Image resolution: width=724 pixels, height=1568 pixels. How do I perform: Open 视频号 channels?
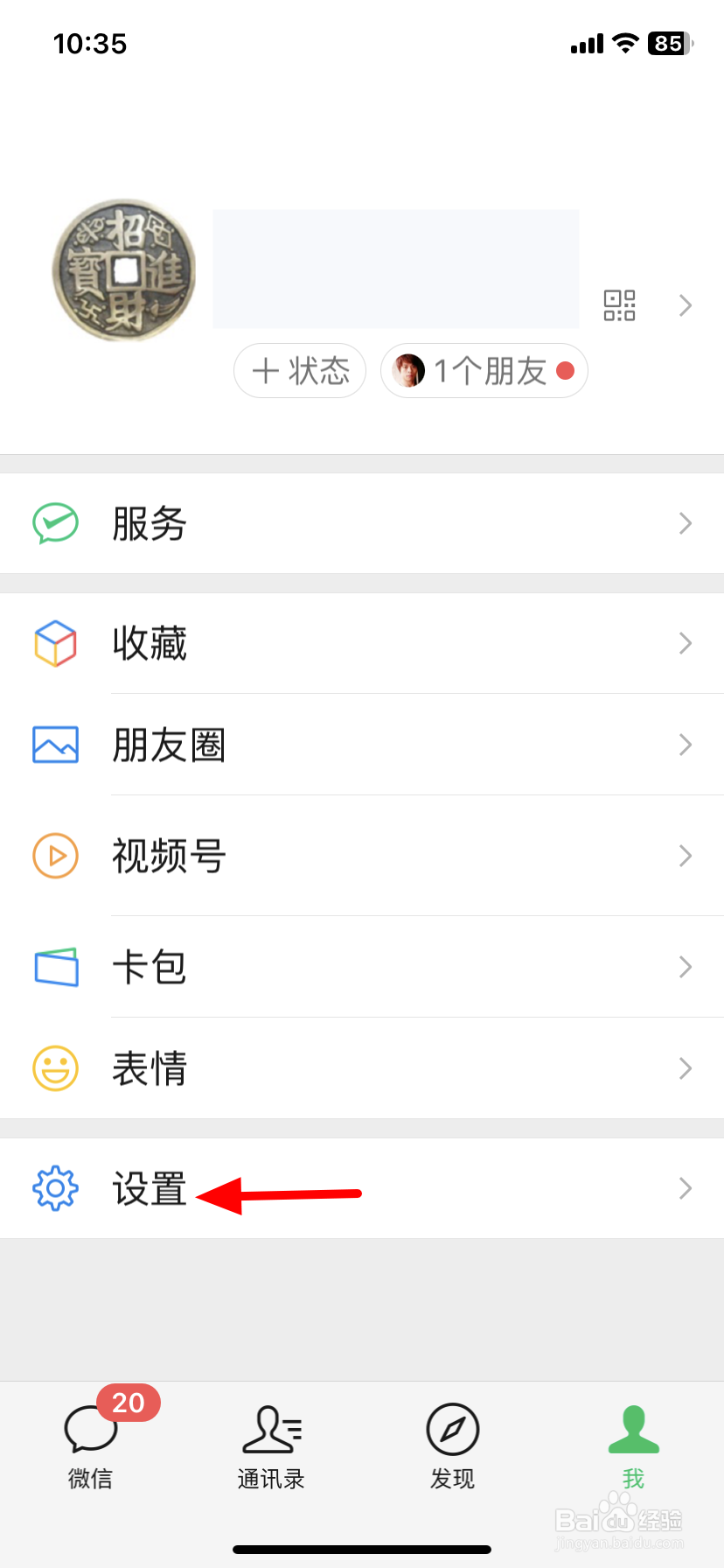(362, 856)
